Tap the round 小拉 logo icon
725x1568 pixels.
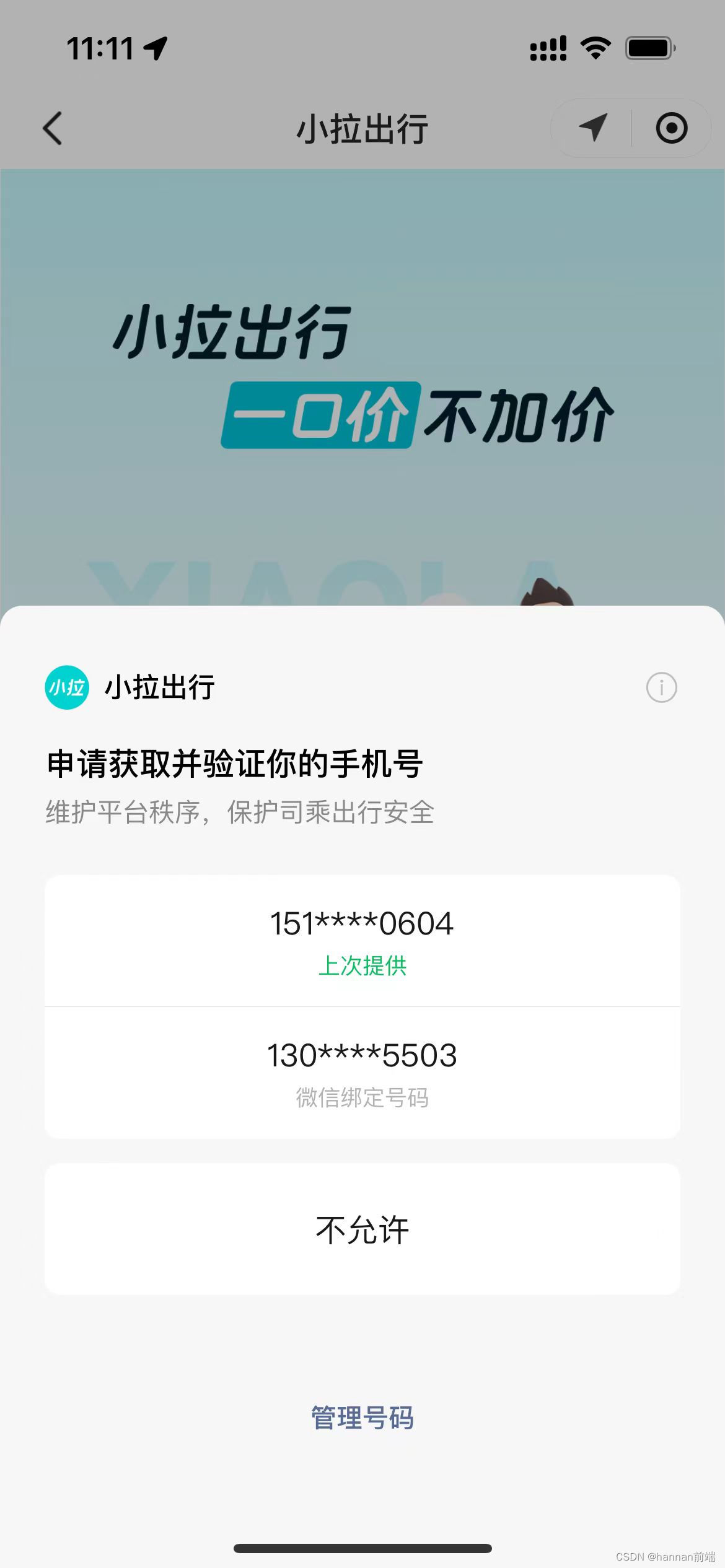(66, 688)
